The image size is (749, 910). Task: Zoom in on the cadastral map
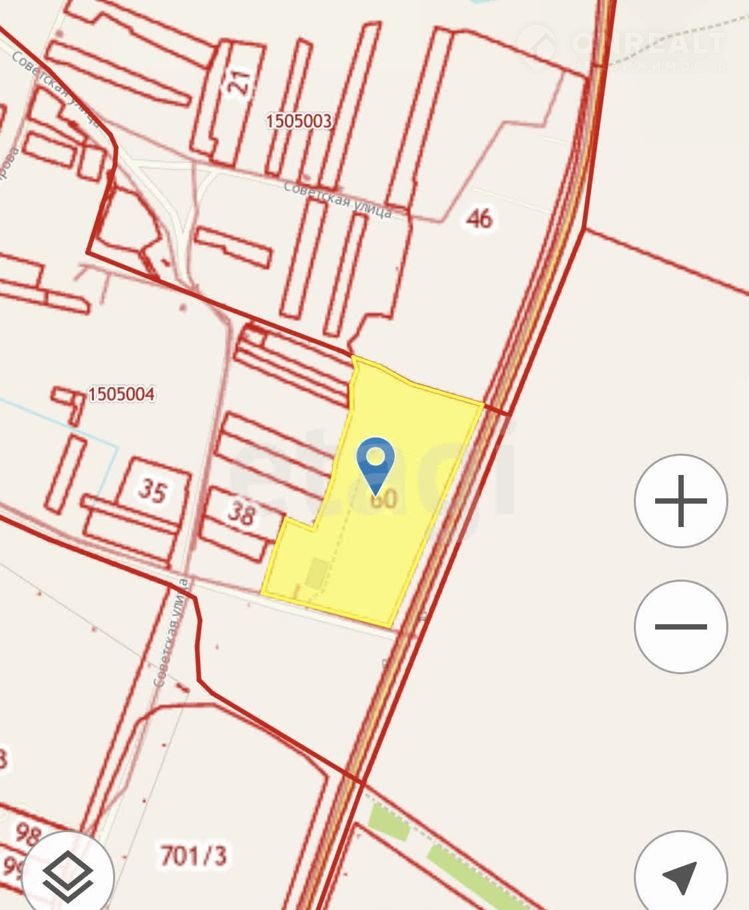(x=681, y=501)
